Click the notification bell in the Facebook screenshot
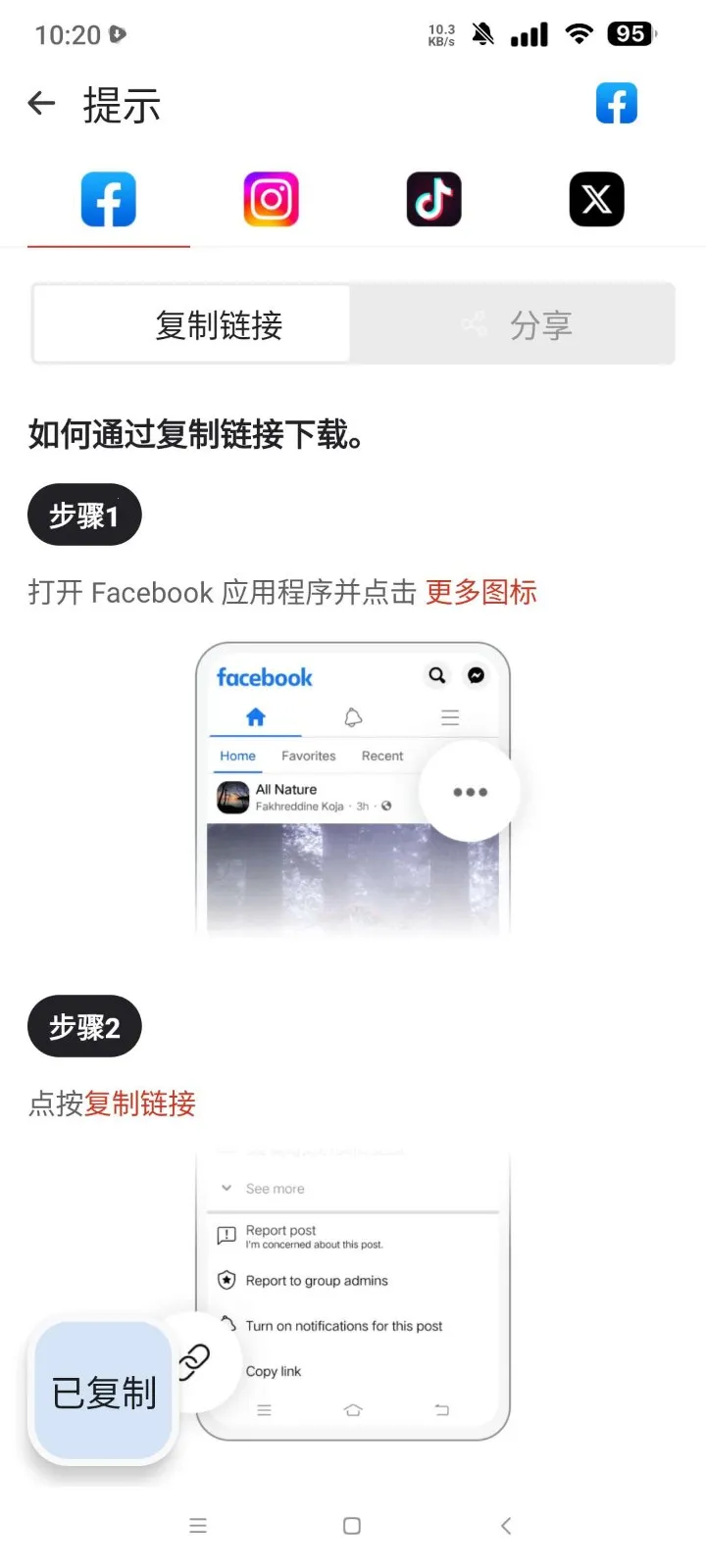Image resolution: width=706 pixels, height=1568 pixels. pyautogui.click(x=353, y=716)
